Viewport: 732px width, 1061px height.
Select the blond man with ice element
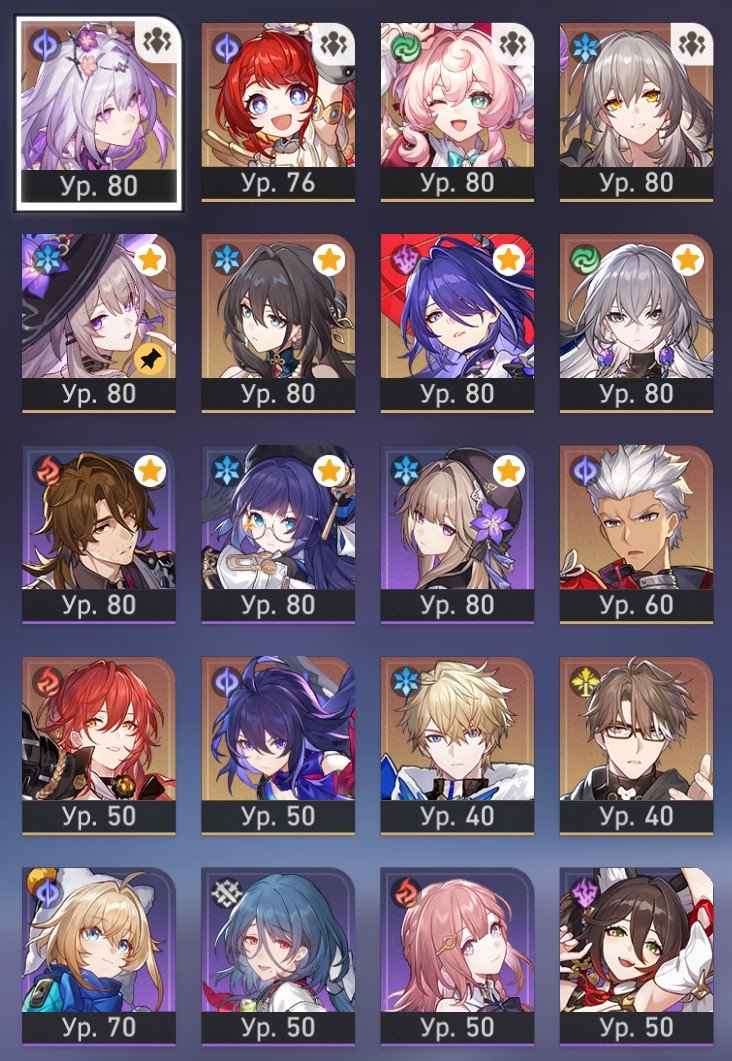457,733
